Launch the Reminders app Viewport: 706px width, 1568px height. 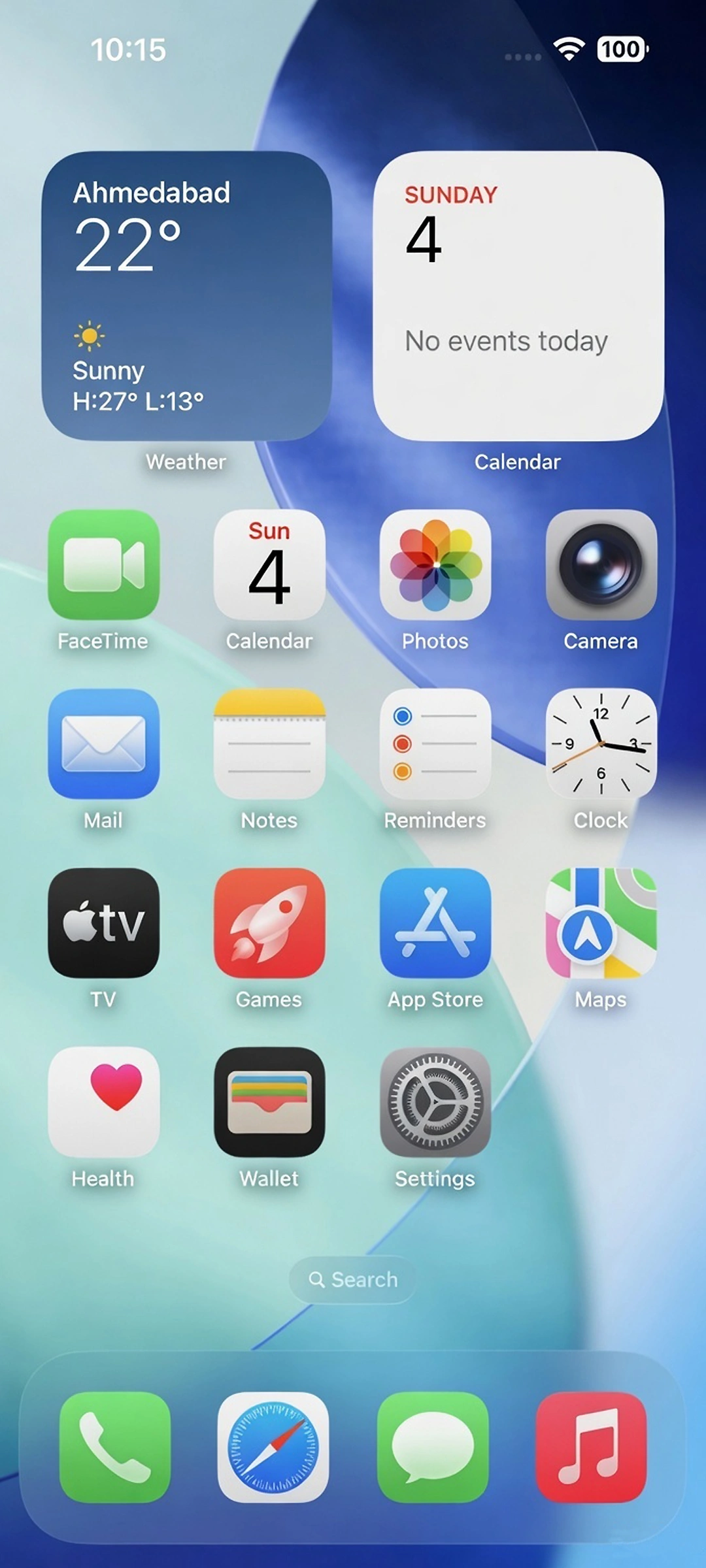pyautogui.click(x=435, y=743)
